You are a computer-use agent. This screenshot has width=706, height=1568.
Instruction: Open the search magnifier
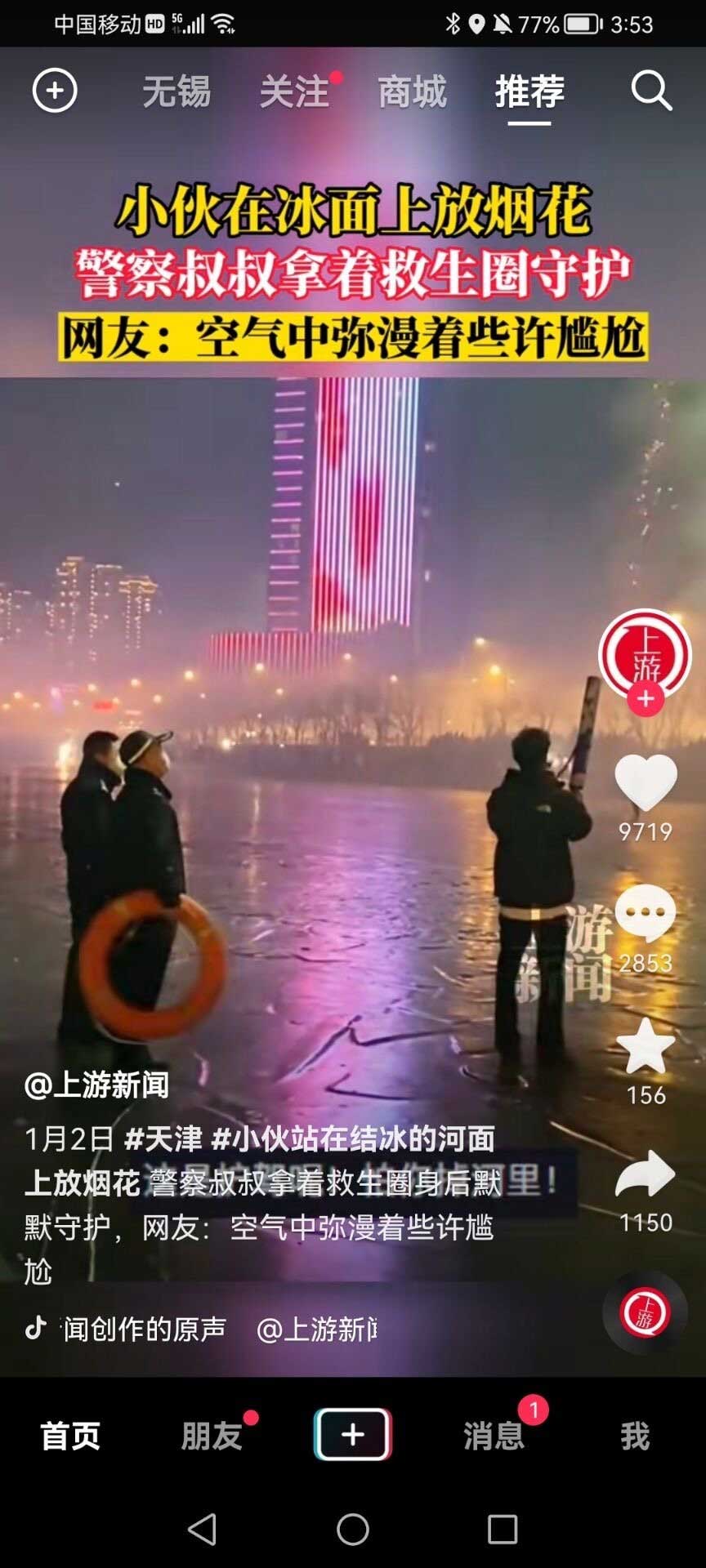pos(651,91)
